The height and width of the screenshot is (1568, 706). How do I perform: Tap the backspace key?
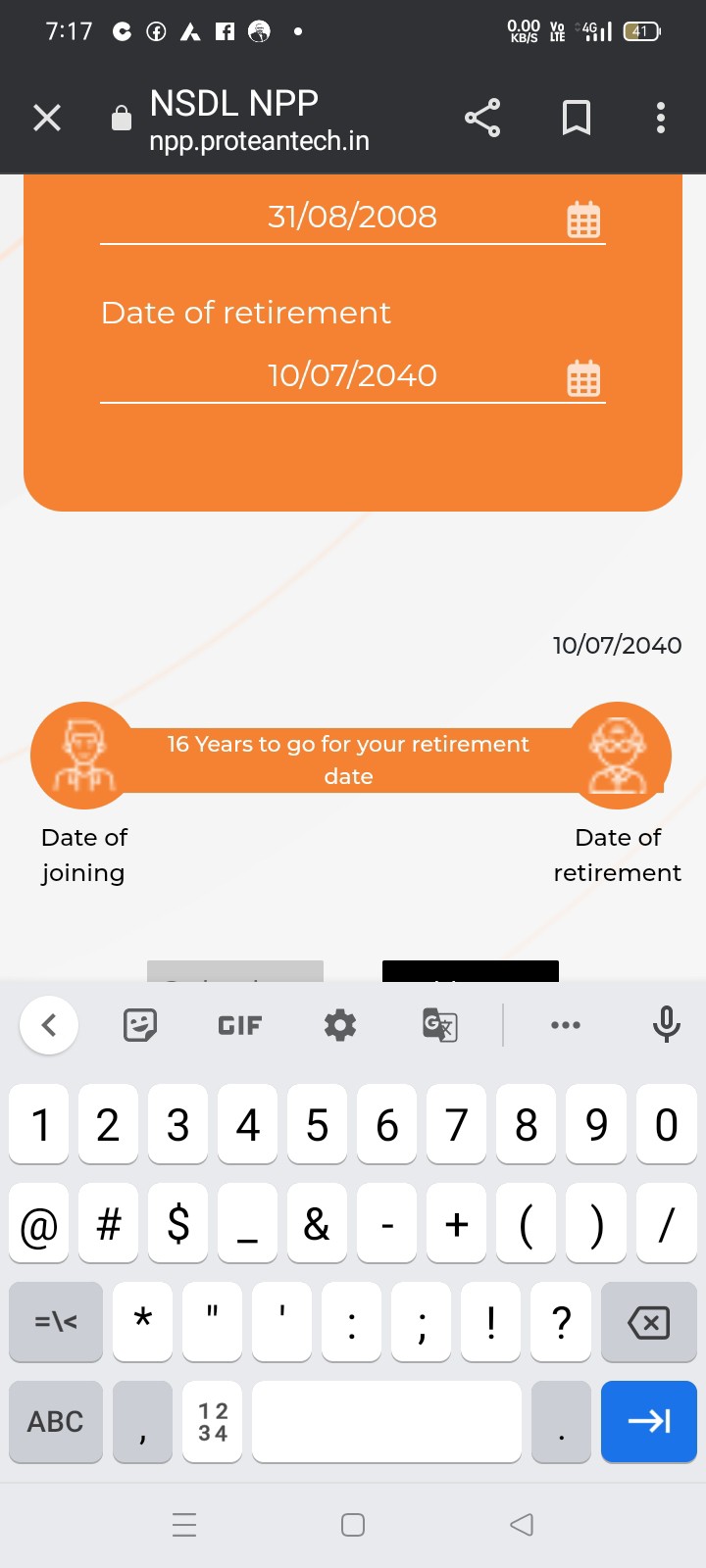point(648,1323)
